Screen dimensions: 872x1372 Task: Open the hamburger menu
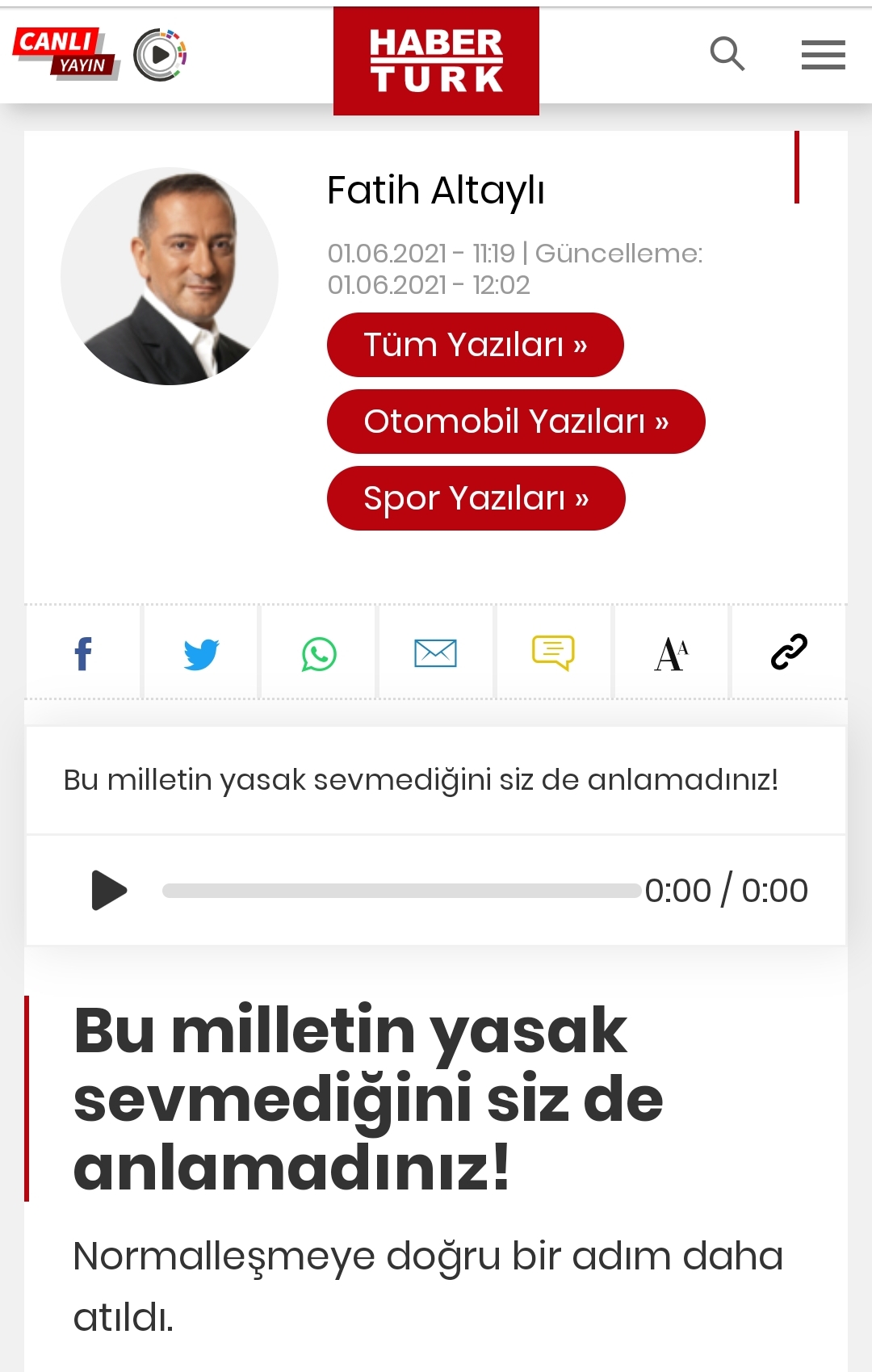tap(823, 55)
